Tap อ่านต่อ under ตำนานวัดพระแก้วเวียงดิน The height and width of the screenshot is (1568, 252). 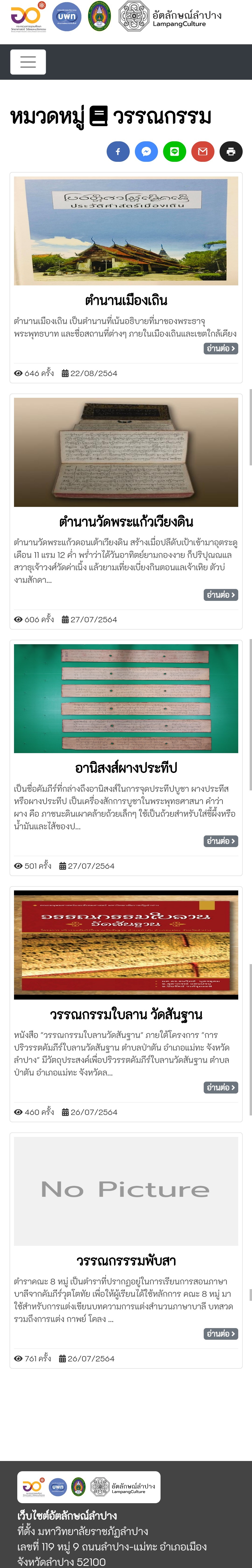point(220,595)
